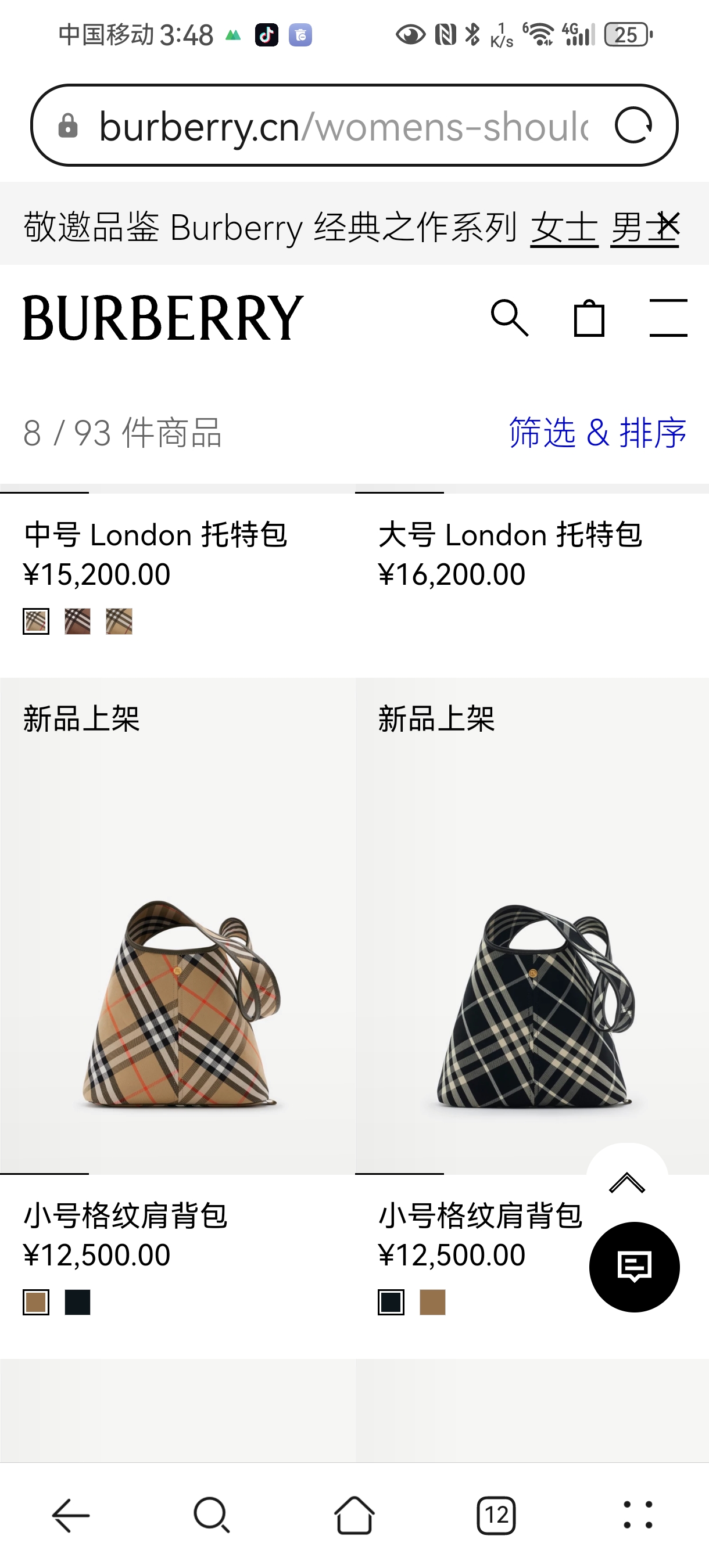Choose tan swatch on the black 小号格纹肩背包
709x1568 pixels.
(x=432, y=1303)
